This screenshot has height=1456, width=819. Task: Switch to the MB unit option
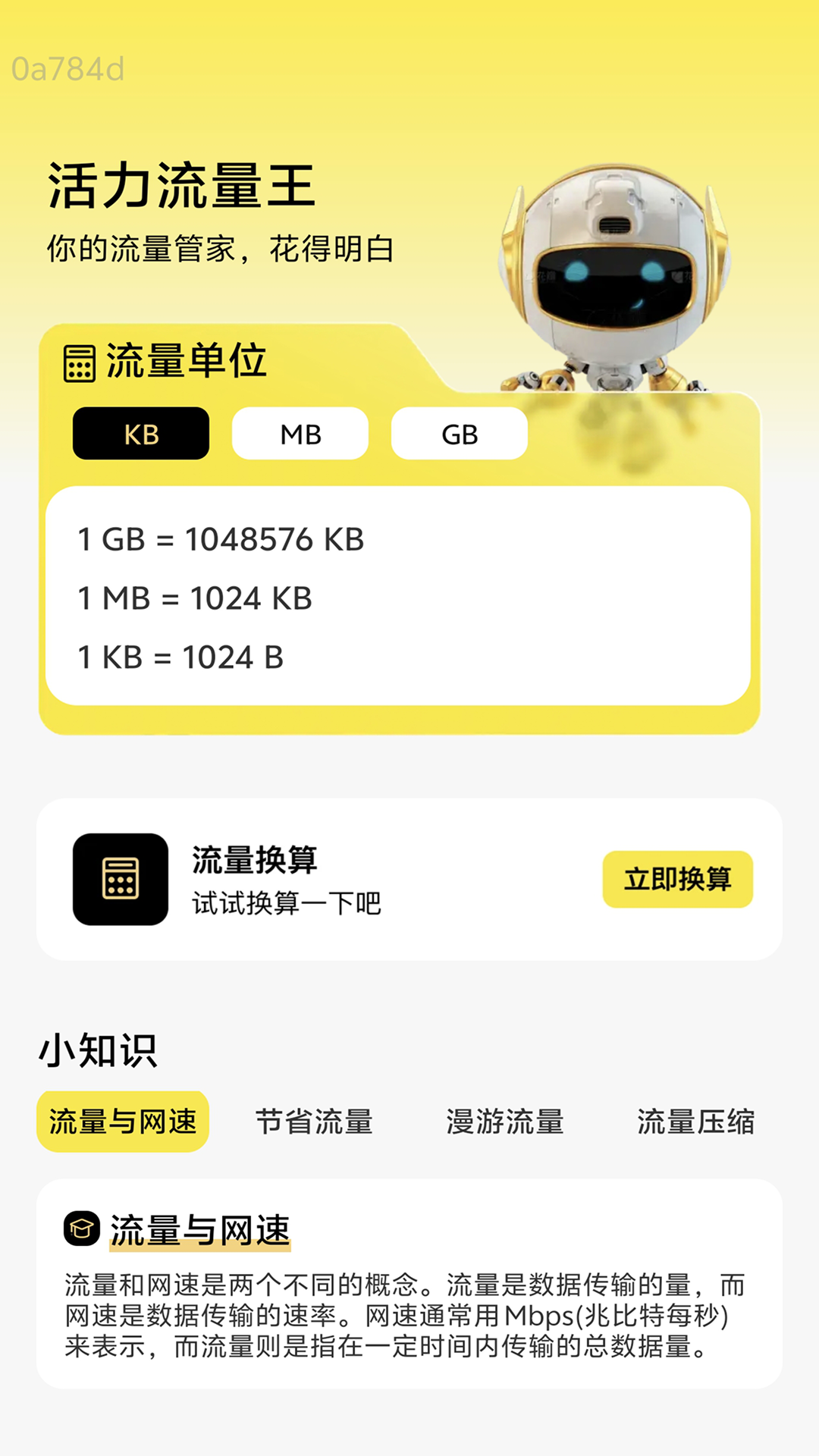click(x=300, y=433)
